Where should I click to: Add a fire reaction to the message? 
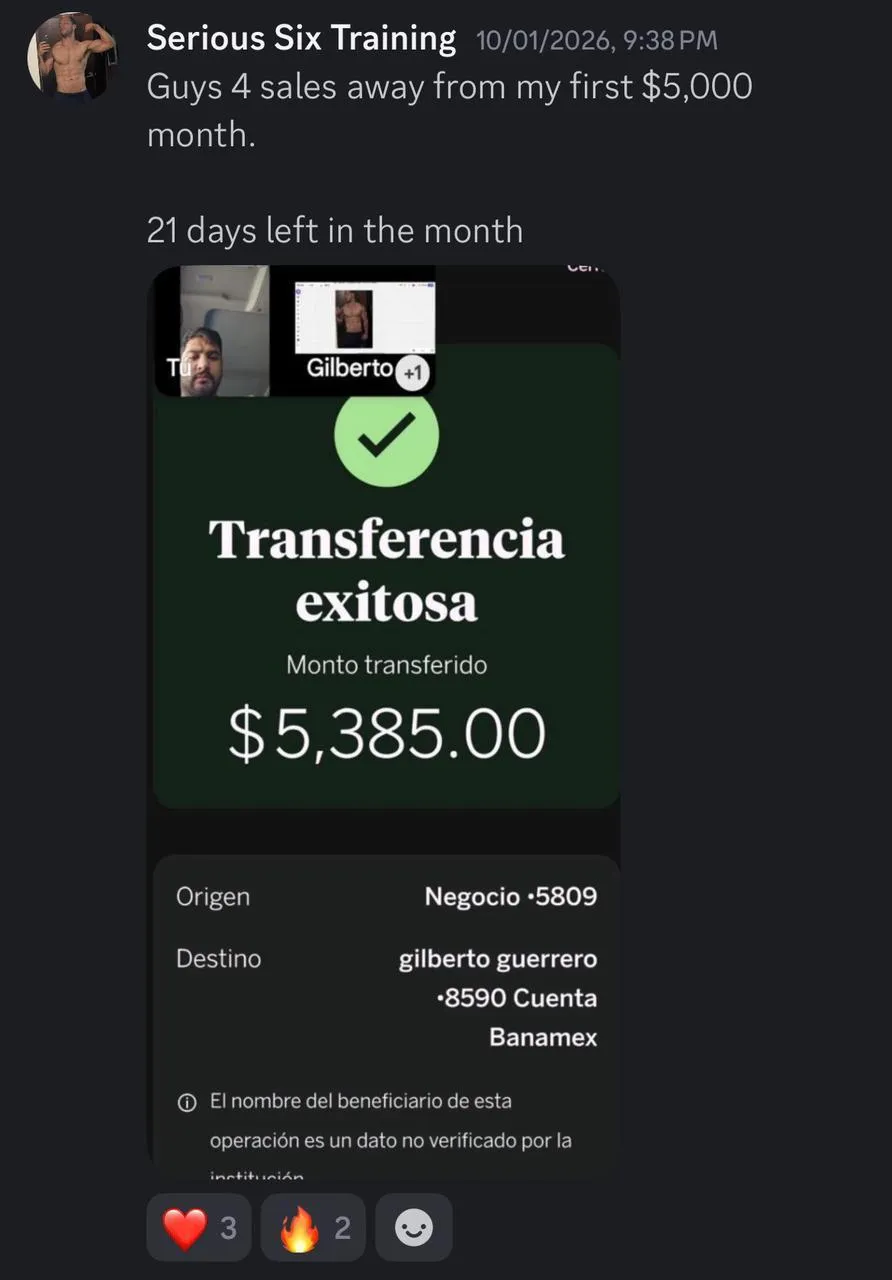coord(313,1228)
